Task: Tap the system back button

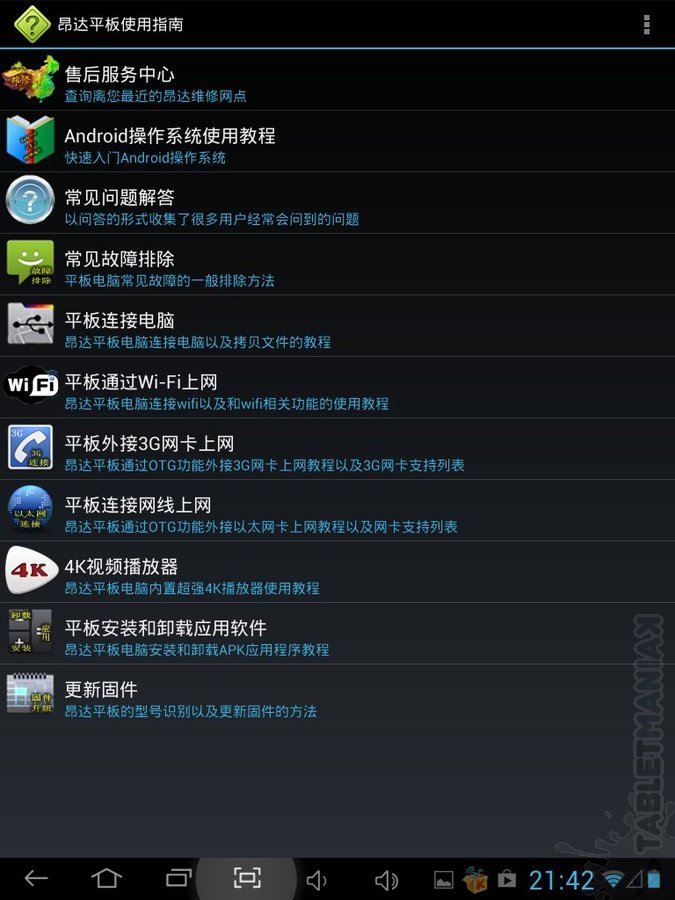Action: pos(37,879)
